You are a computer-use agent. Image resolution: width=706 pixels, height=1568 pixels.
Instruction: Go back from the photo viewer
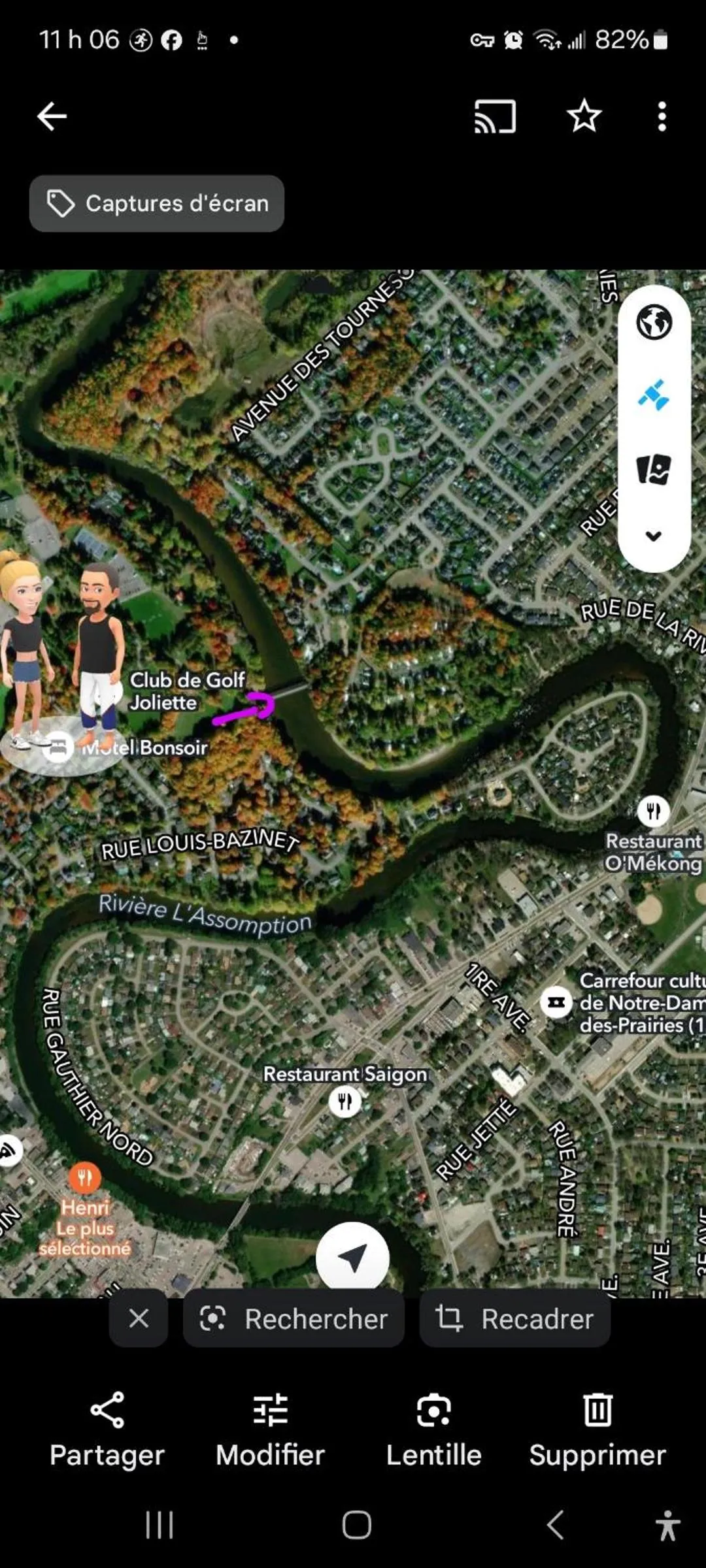[52, 117]
